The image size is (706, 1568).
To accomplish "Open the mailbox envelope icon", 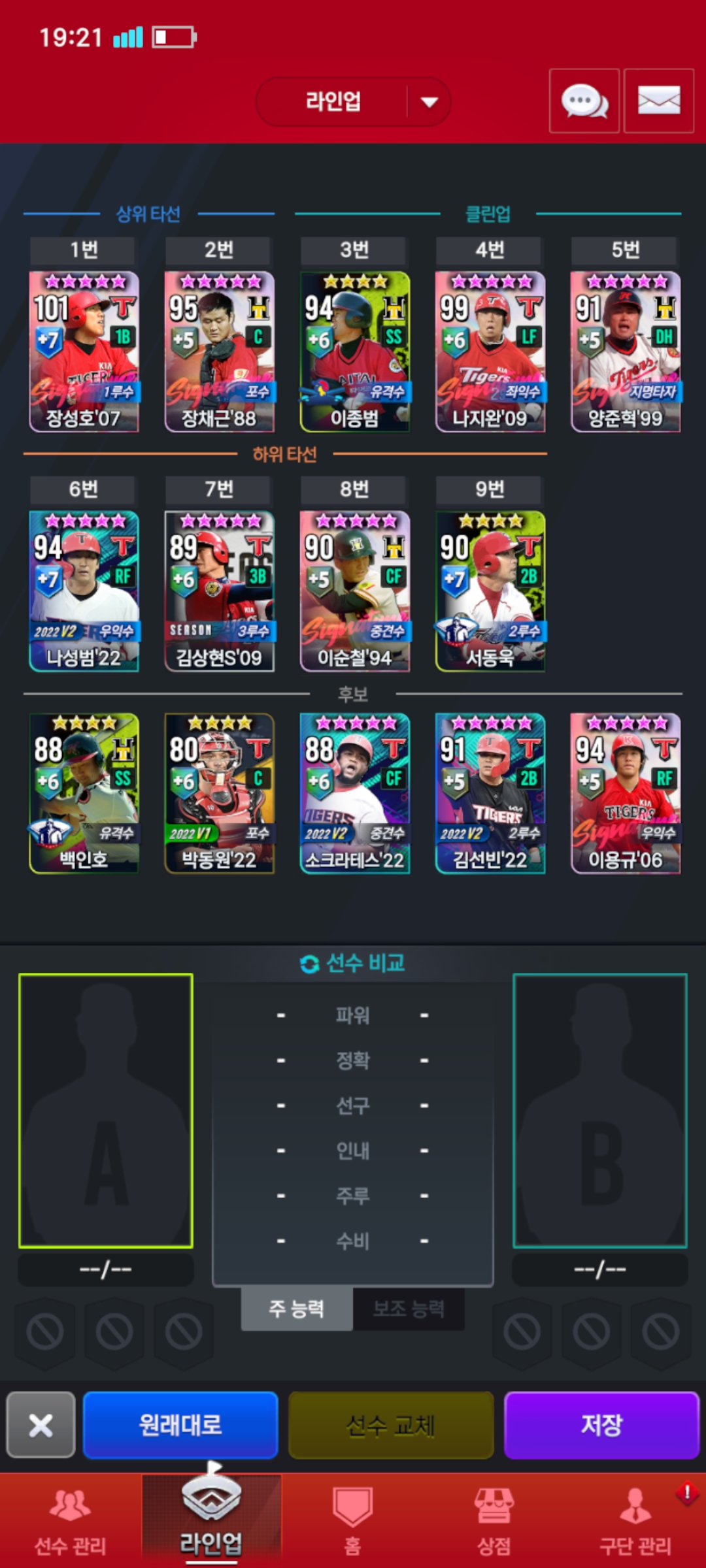I will click(659, 101).
